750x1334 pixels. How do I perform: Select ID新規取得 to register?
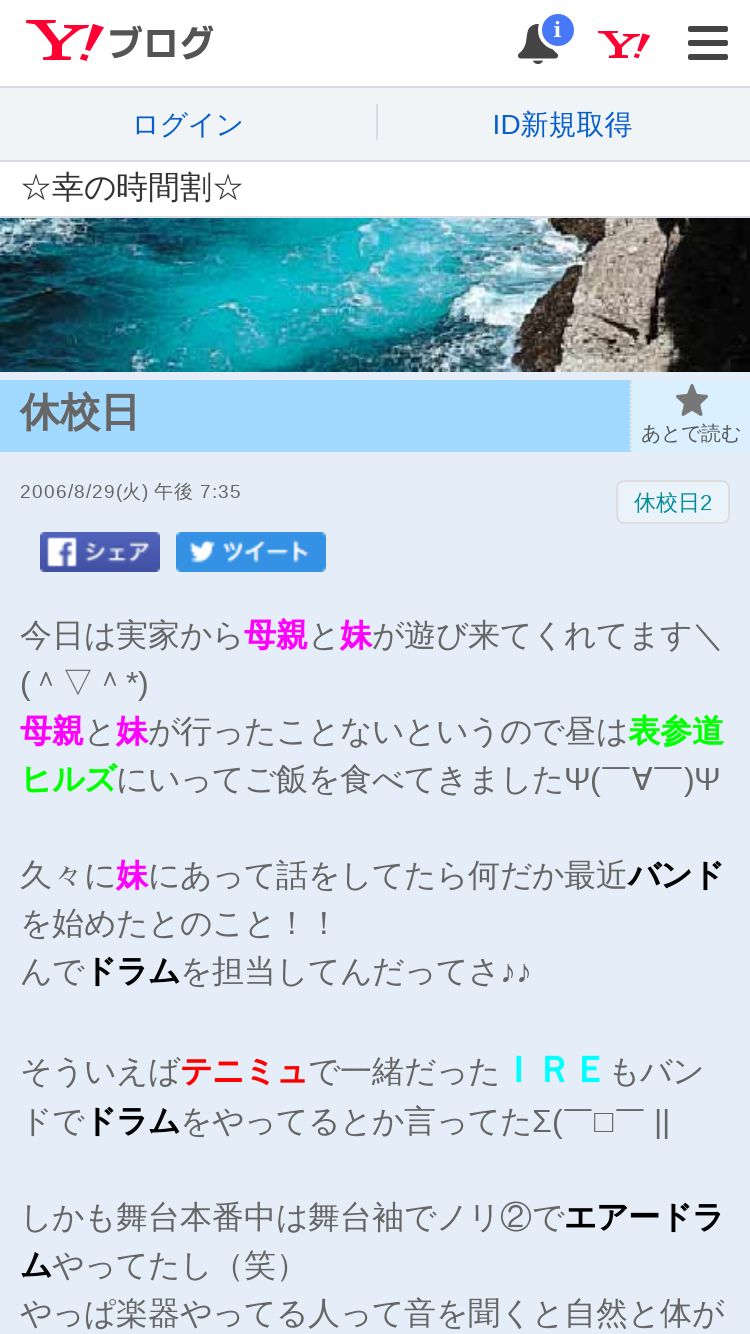[x=562, y=124]
